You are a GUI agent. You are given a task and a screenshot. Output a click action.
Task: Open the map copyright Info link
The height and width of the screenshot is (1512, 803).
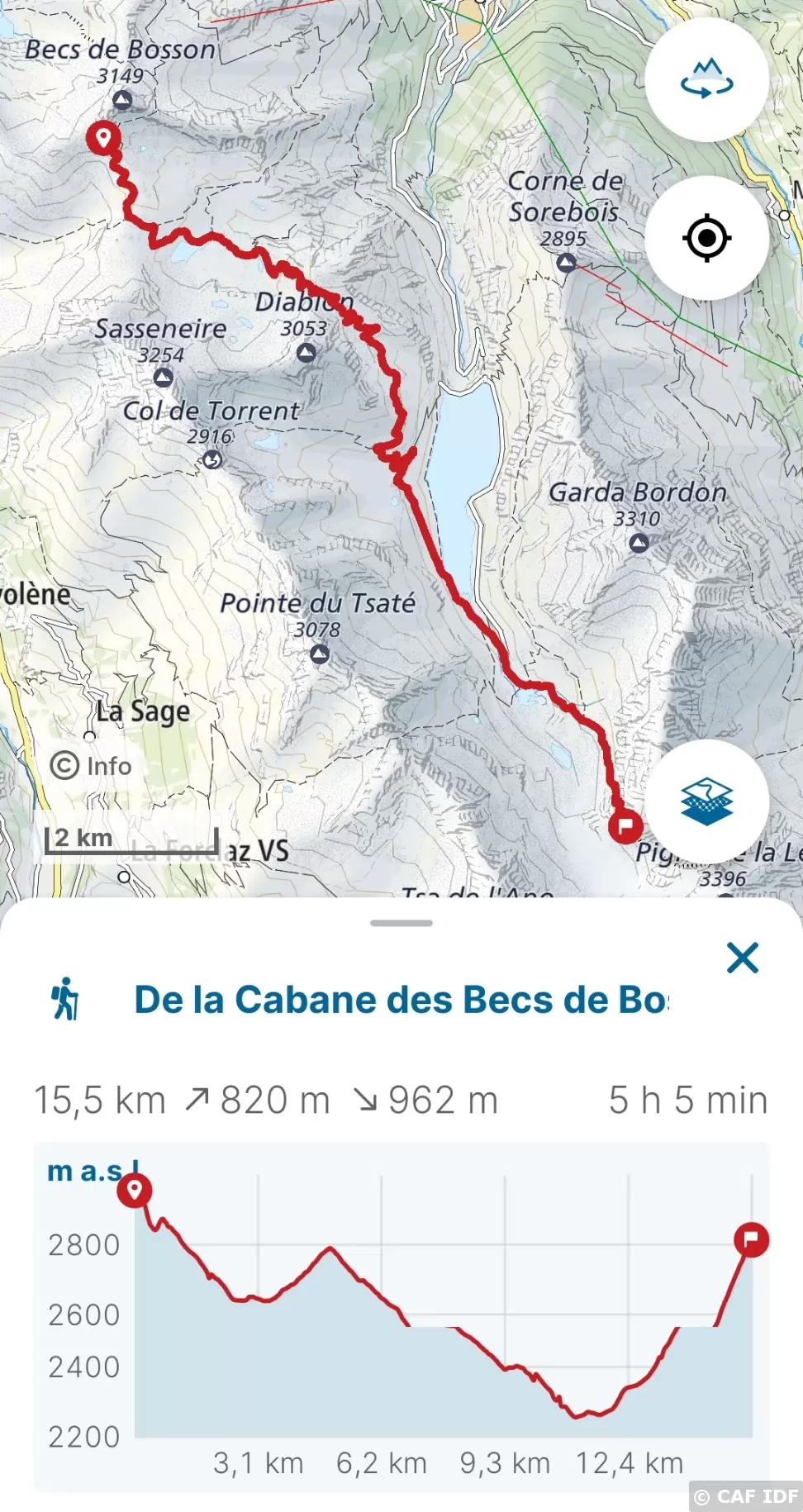coord(91,766)
